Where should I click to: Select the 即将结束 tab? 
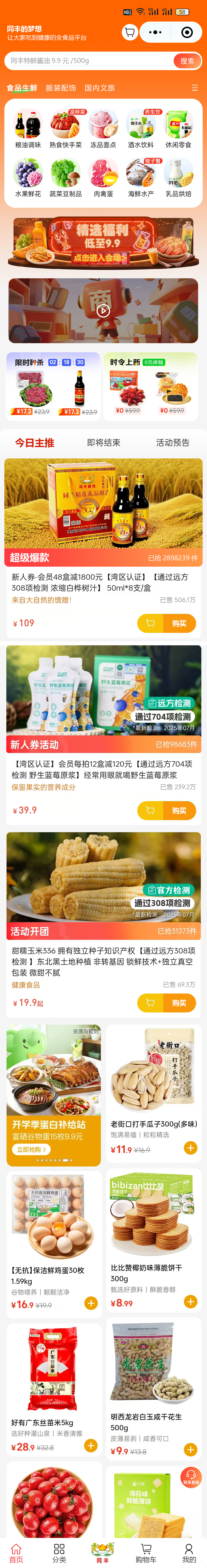tap(103, 443)
